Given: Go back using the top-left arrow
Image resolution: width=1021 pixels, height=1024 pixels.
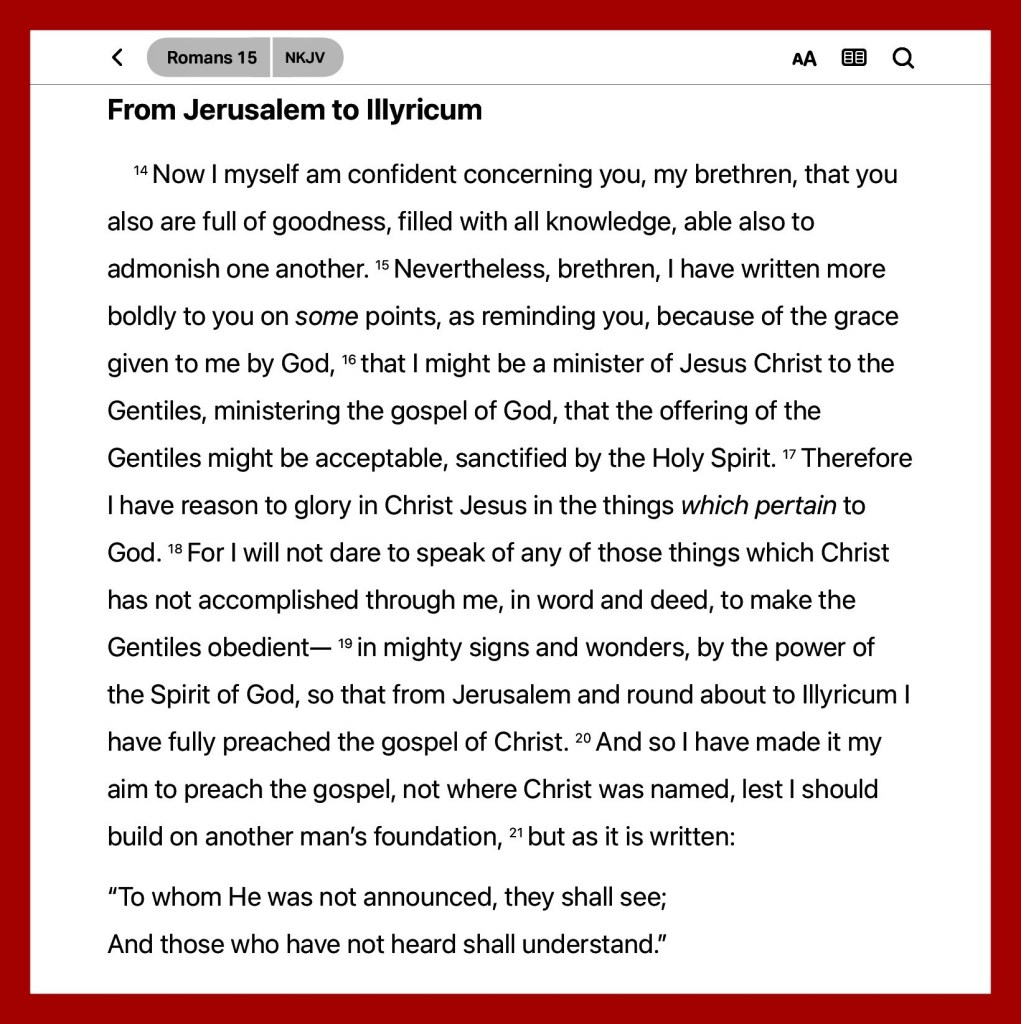Looking at the screenshot, I should (117, 58).
